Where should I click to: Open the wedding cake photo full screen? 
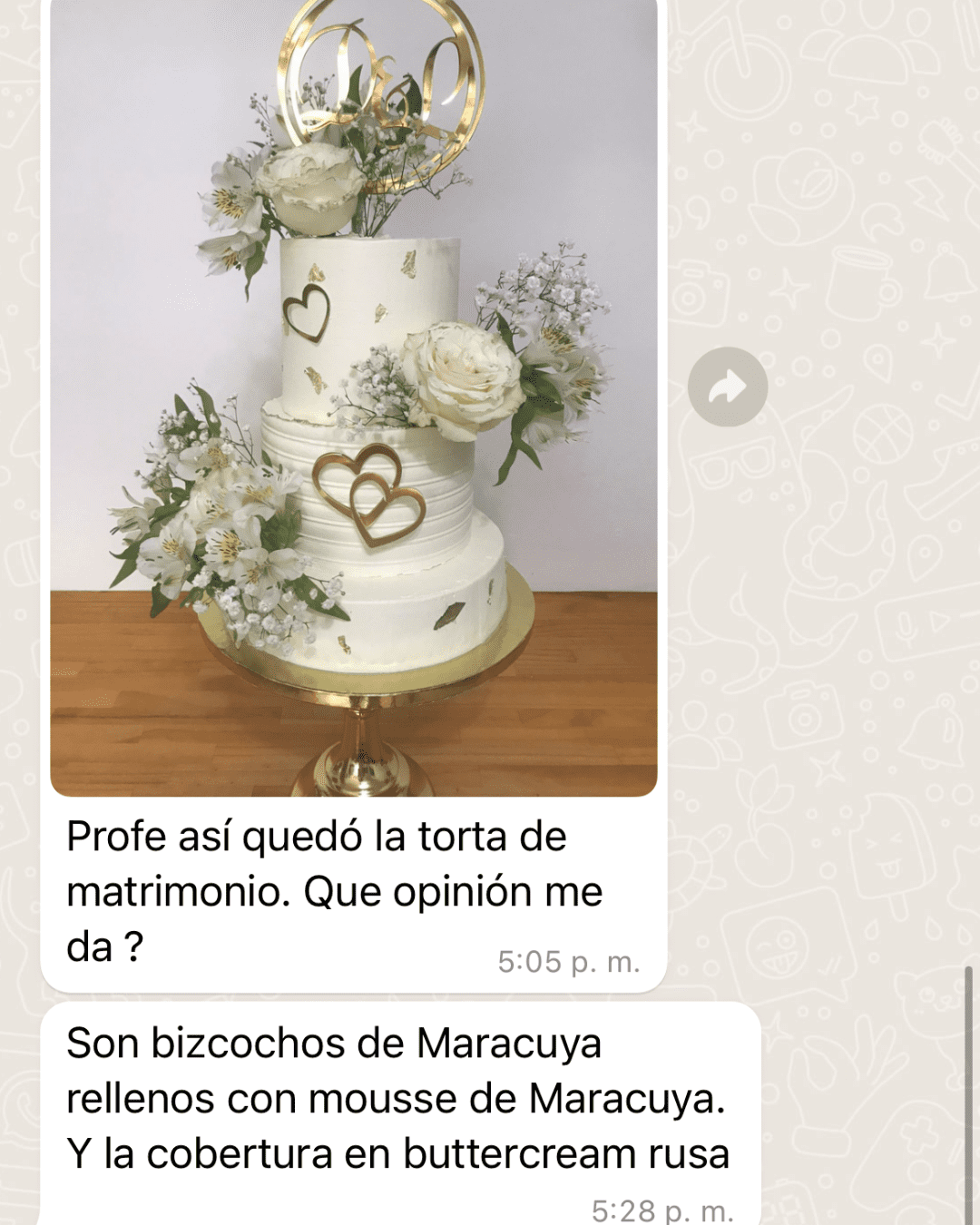tap(354, 399)
